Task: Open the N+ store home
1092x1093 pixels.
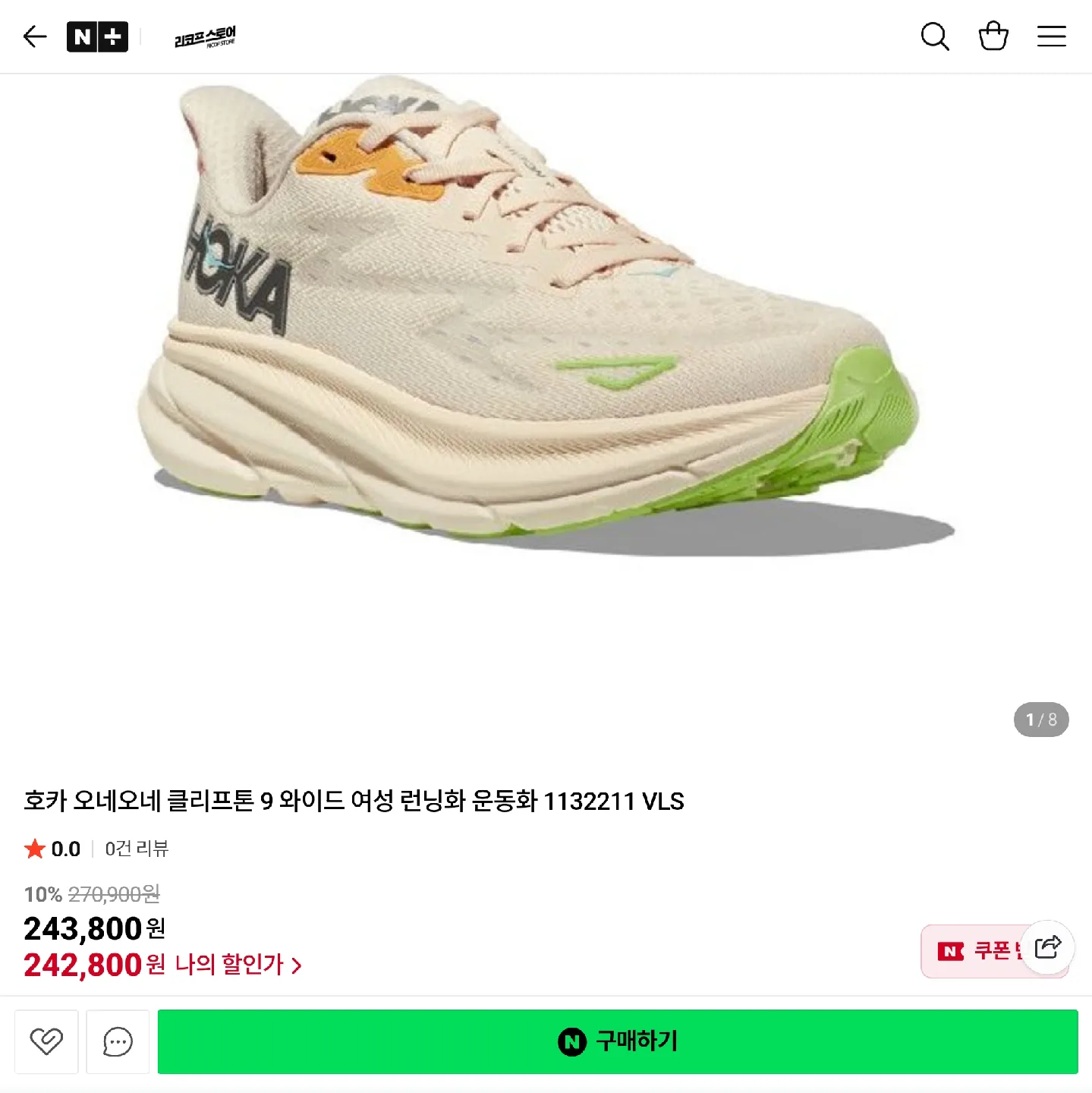Action: point(97,36)
